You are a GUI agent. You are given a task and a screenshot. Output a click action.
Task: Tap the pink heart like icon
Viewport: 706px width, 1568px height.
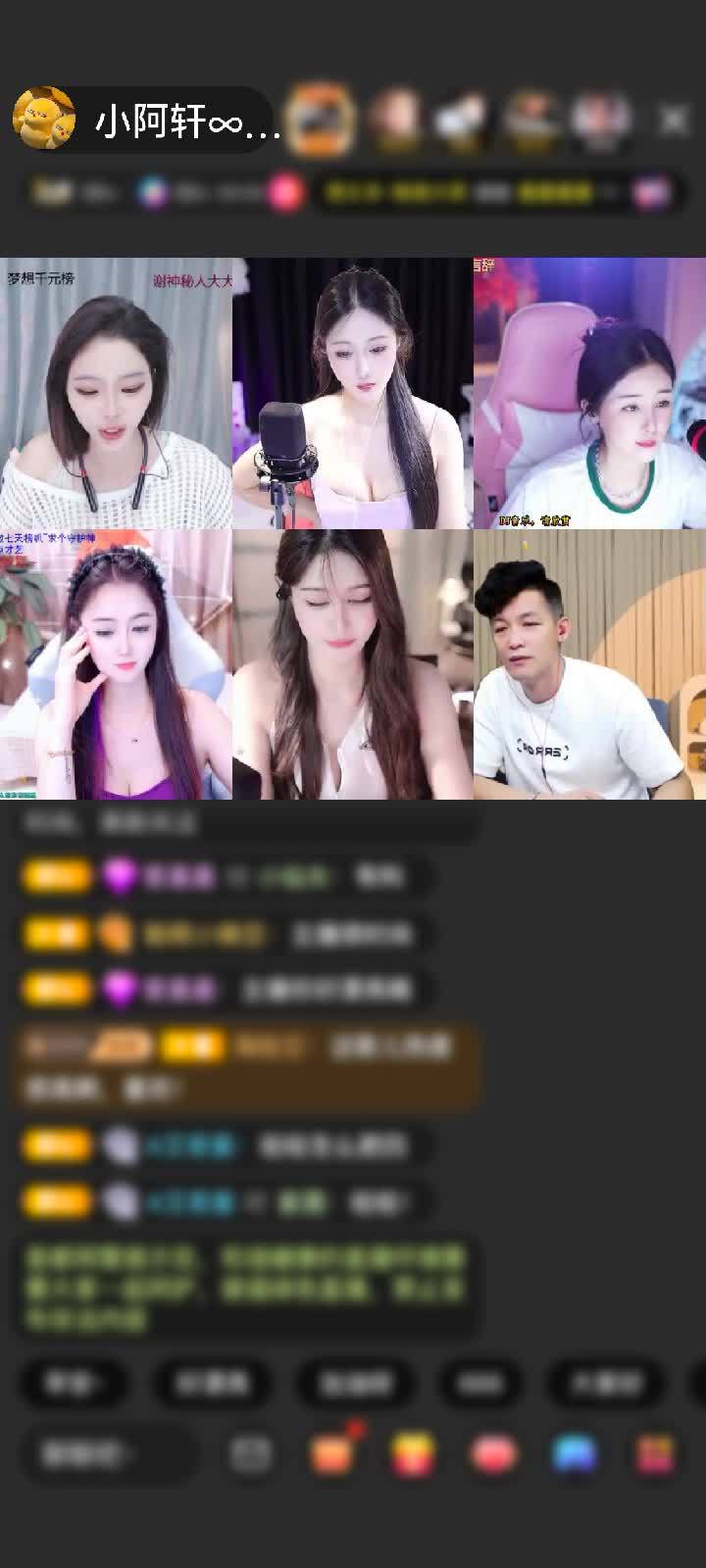[x=494, y=1454]
